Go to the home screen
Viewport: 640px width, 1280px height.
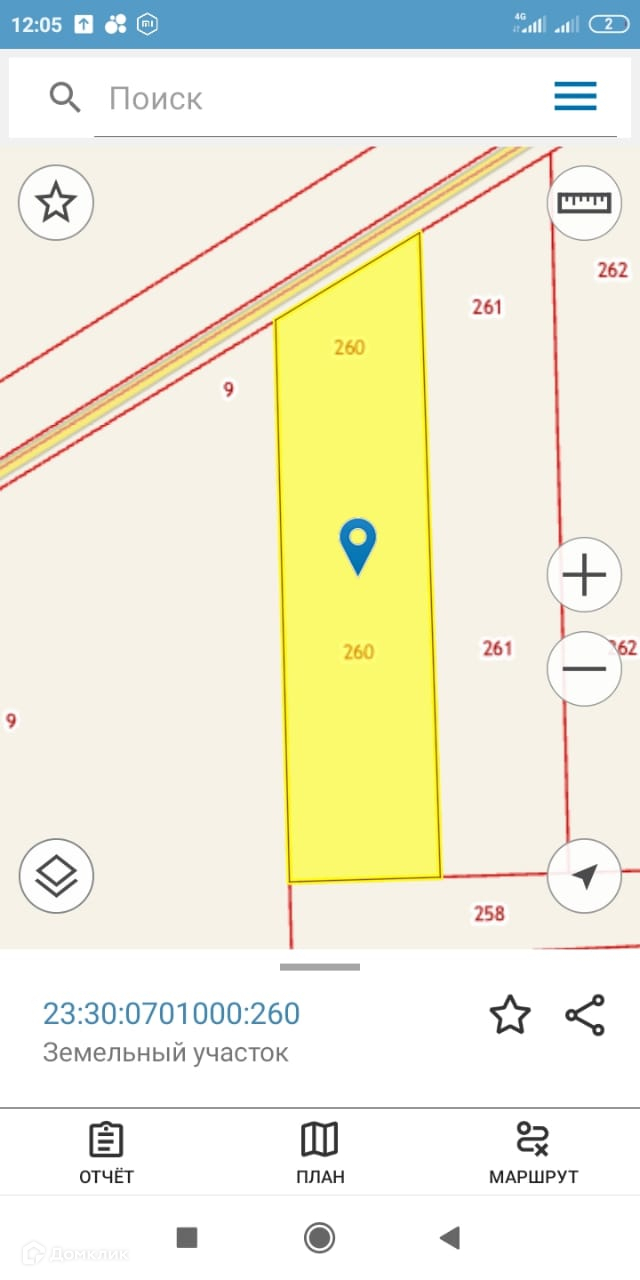tap(320, 1238)
